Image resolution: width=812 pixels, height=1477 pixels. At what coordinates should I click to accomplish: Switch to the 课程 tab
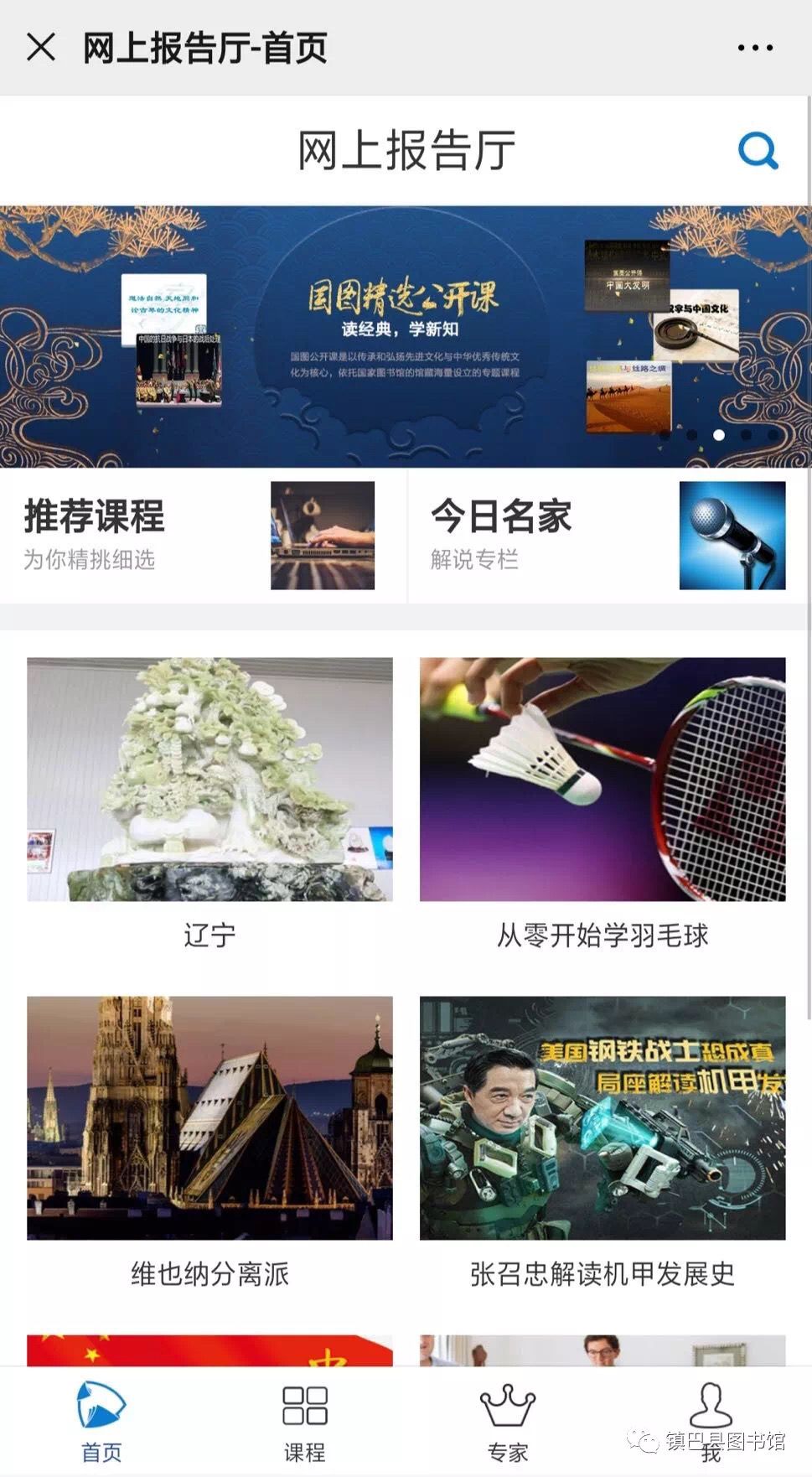(304, 1423)
